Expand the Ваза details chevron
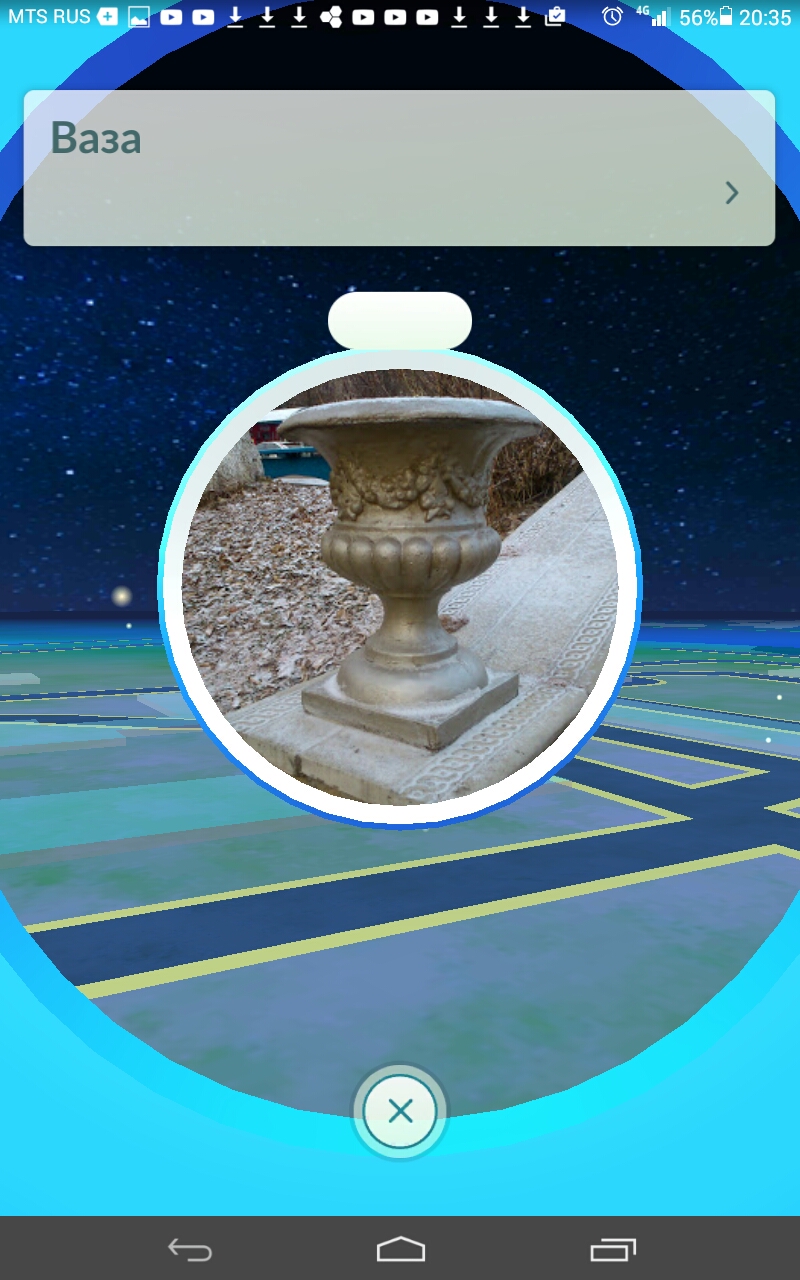Viewport: 800px width, 1280px height. tap(732, 193)
